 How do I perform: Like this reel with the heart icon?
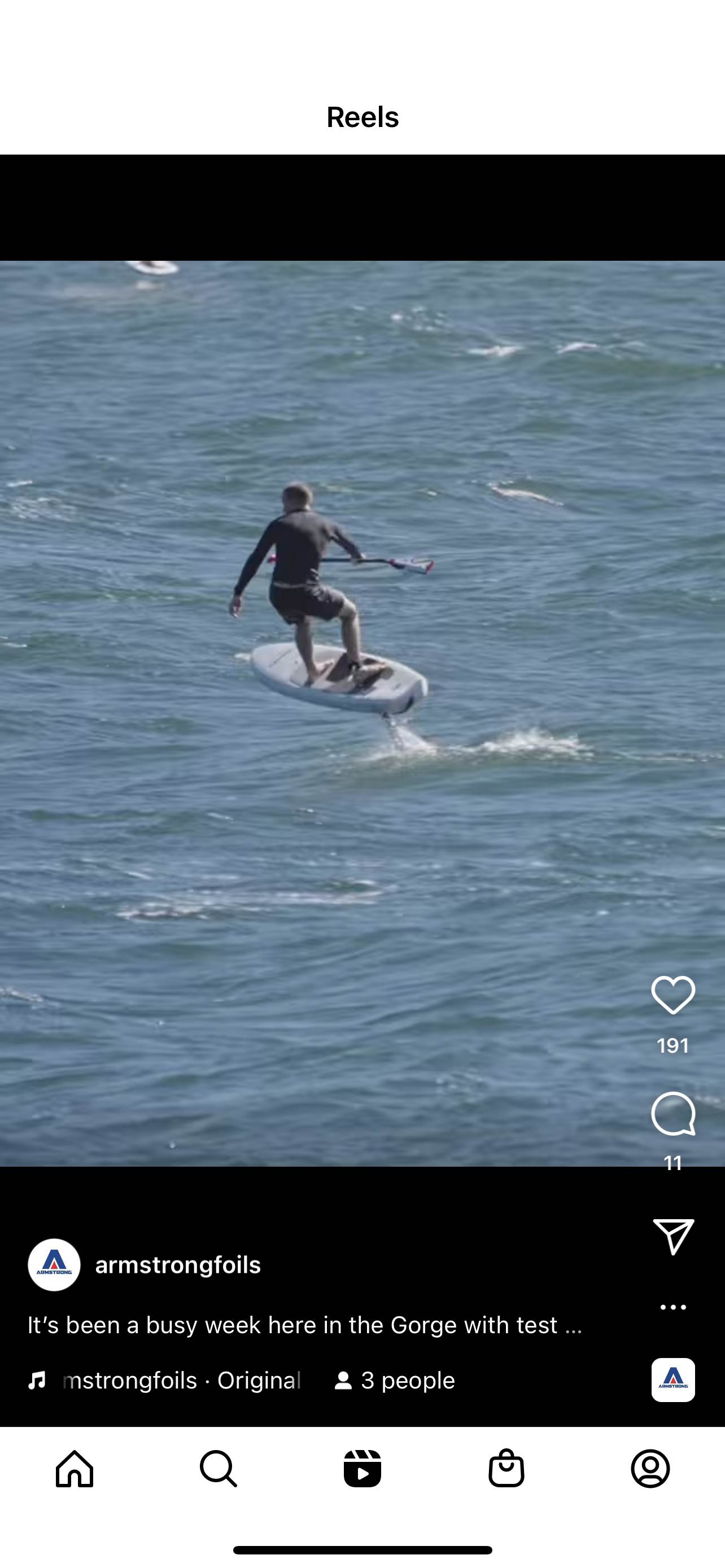click(x=672, y=995)
